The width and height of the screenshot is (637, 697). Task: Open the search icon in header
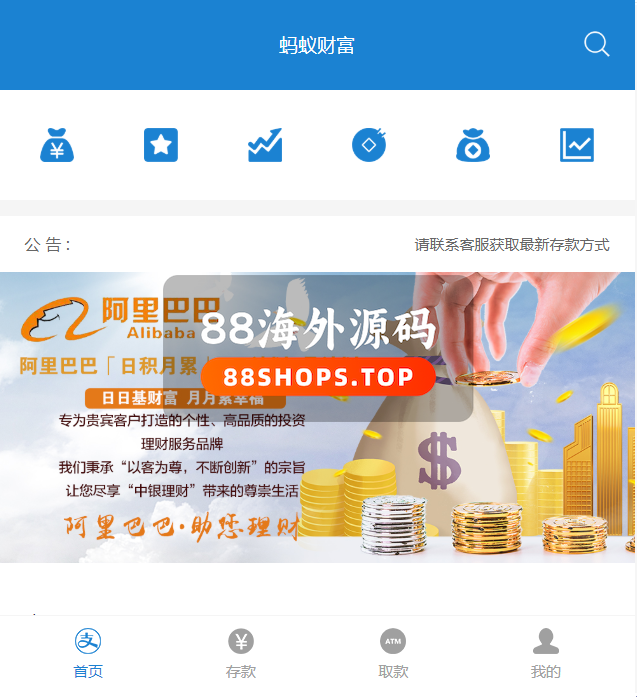click(596, 44)
